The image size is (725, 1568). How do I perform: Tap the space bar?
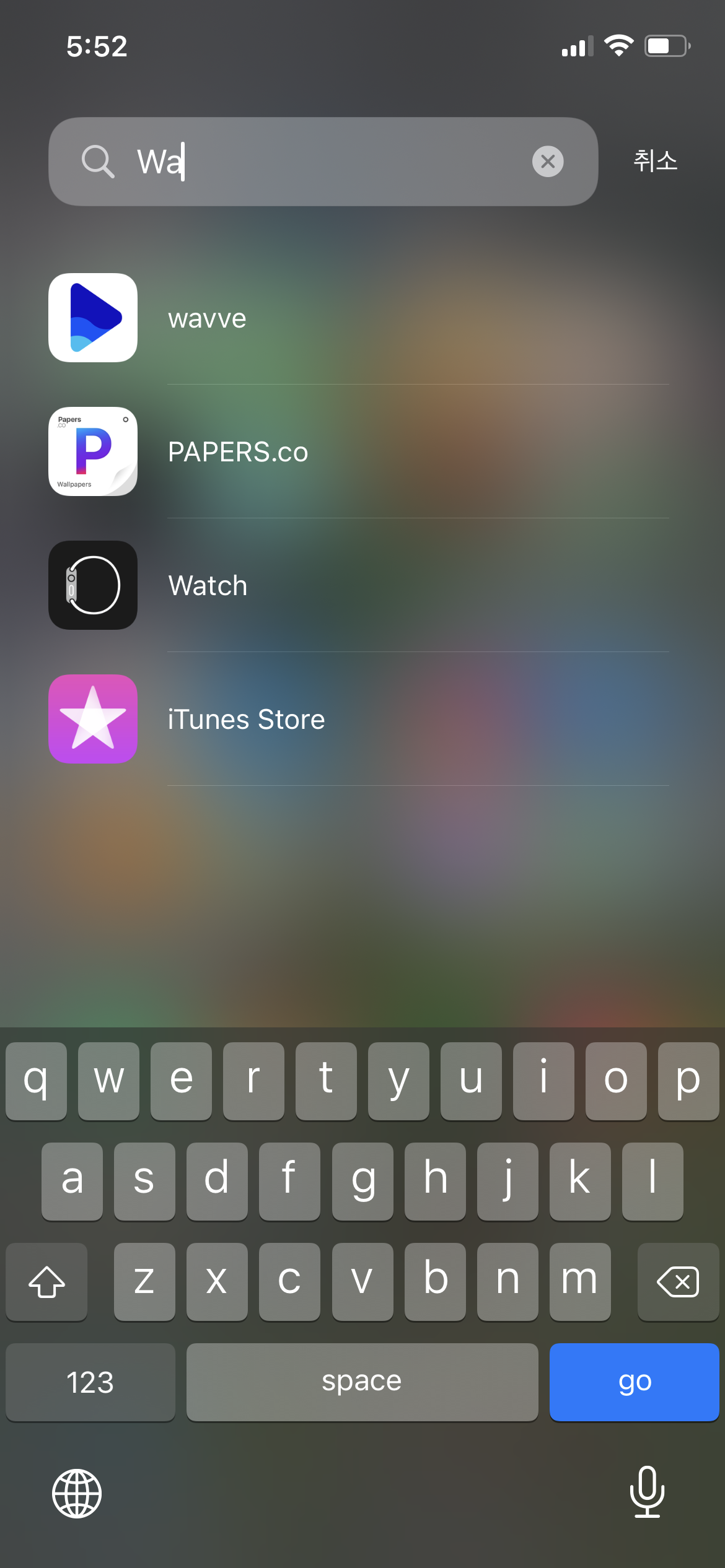[362, 1382]
